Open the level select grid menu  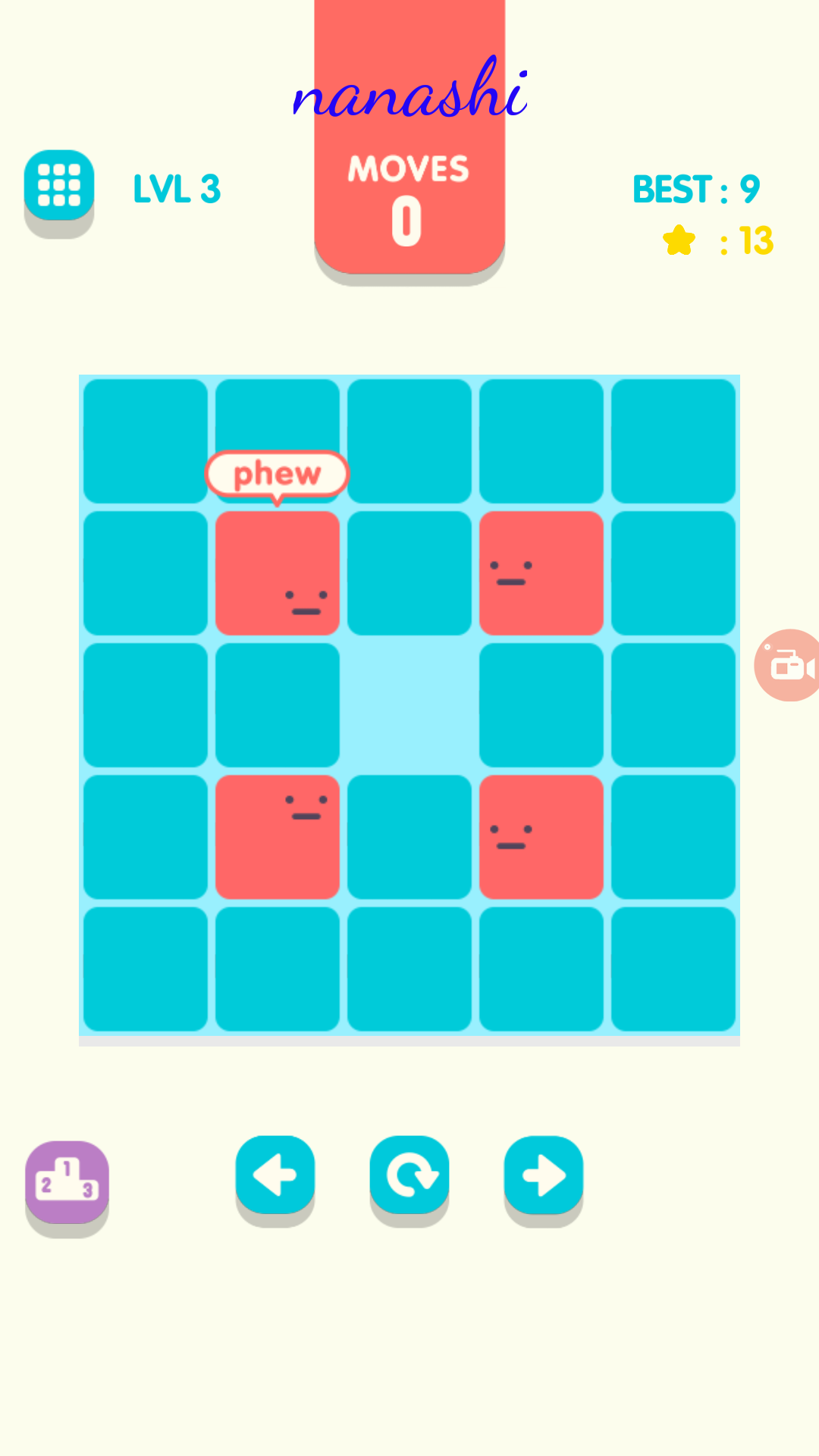pyautogui.click(x=59, y=186)
